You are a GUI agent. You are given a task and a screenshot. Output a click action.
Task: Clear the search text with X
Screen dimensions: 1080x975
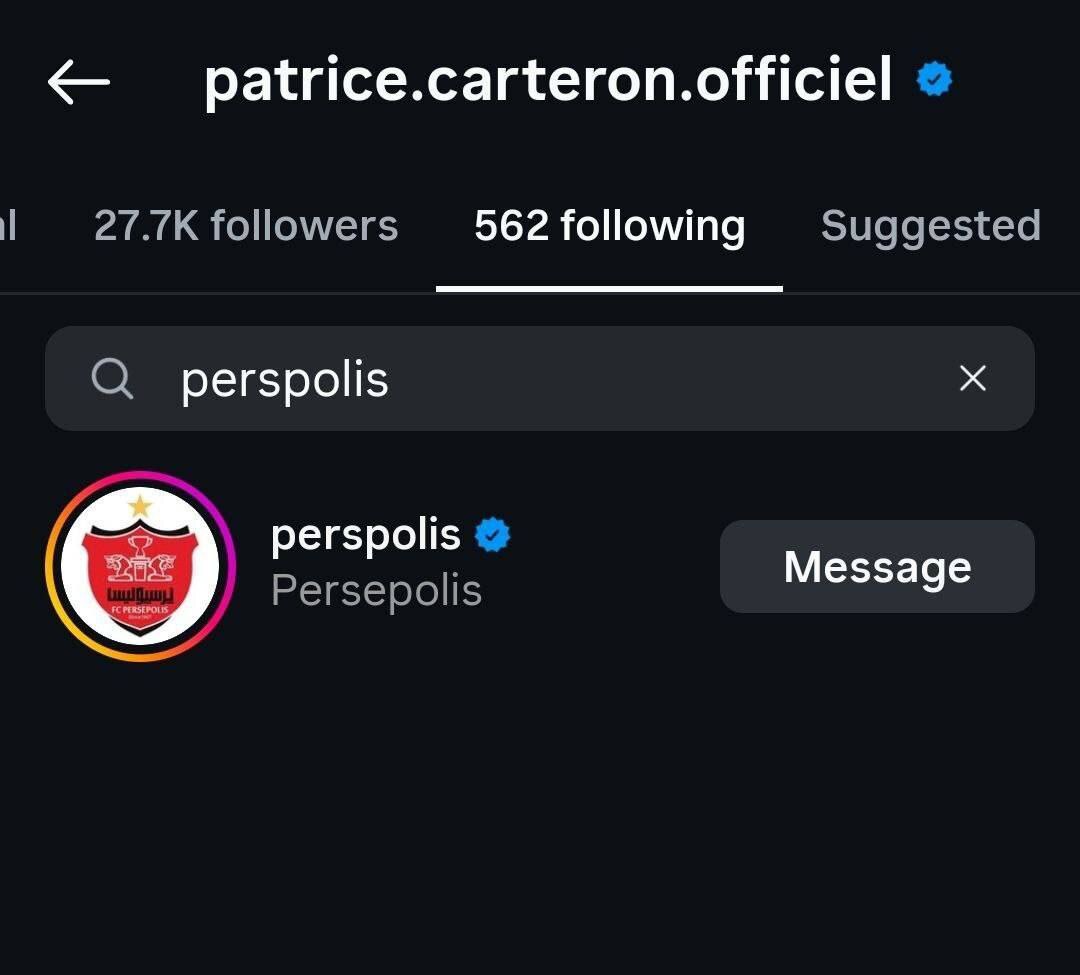[x=972, y=378]
